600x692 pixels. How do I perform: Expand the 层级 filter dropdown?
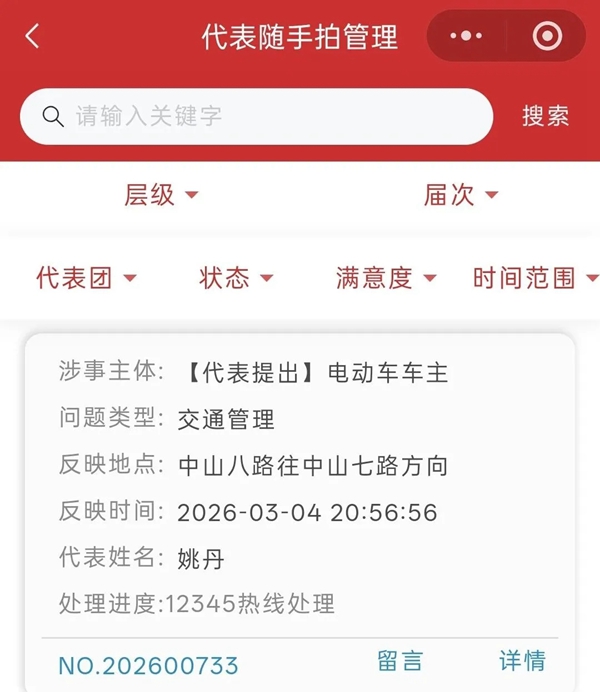[x=160, y=195]
